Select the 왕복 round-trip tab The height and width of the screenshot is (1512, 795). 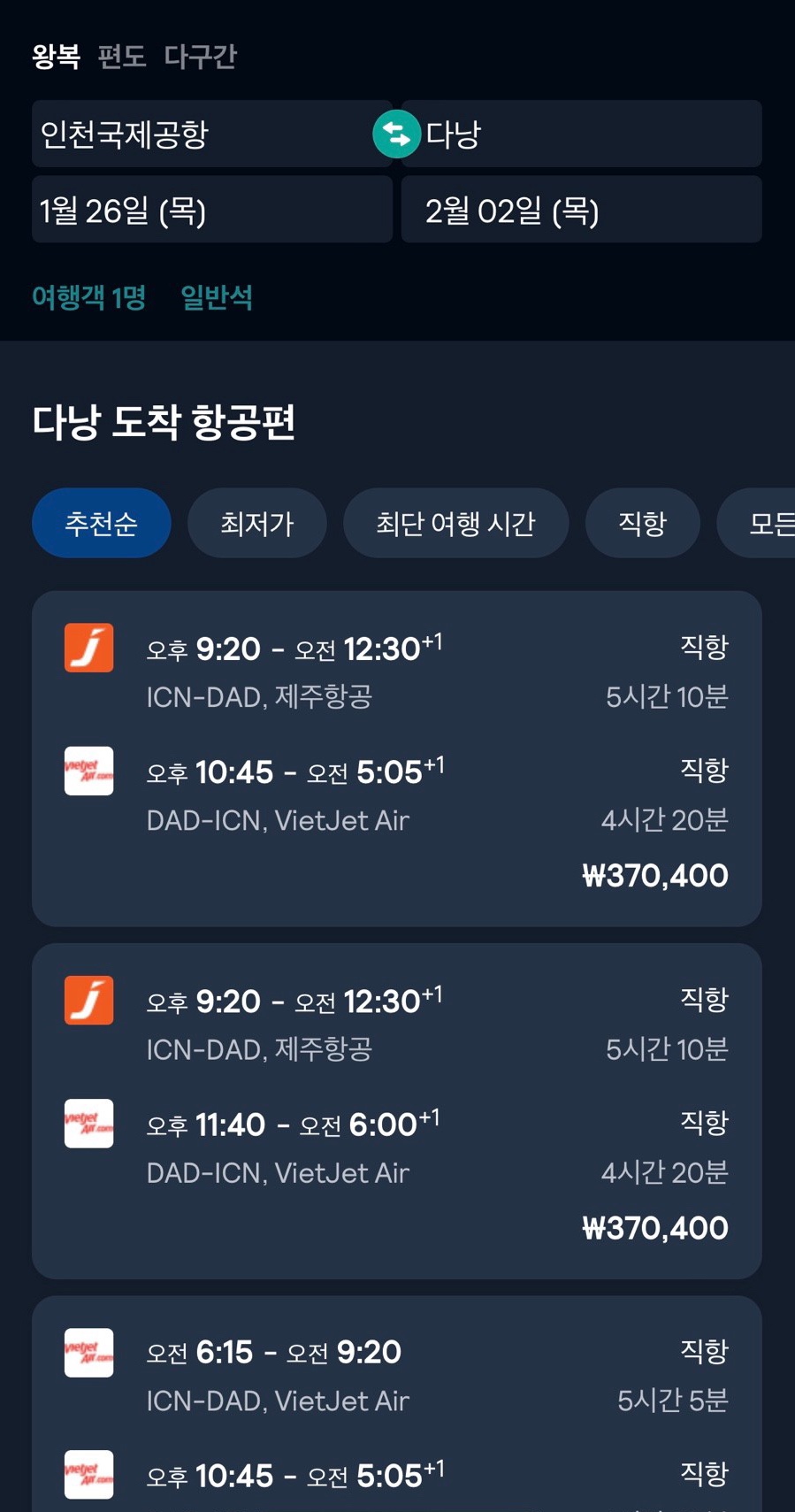pos(57,57)
